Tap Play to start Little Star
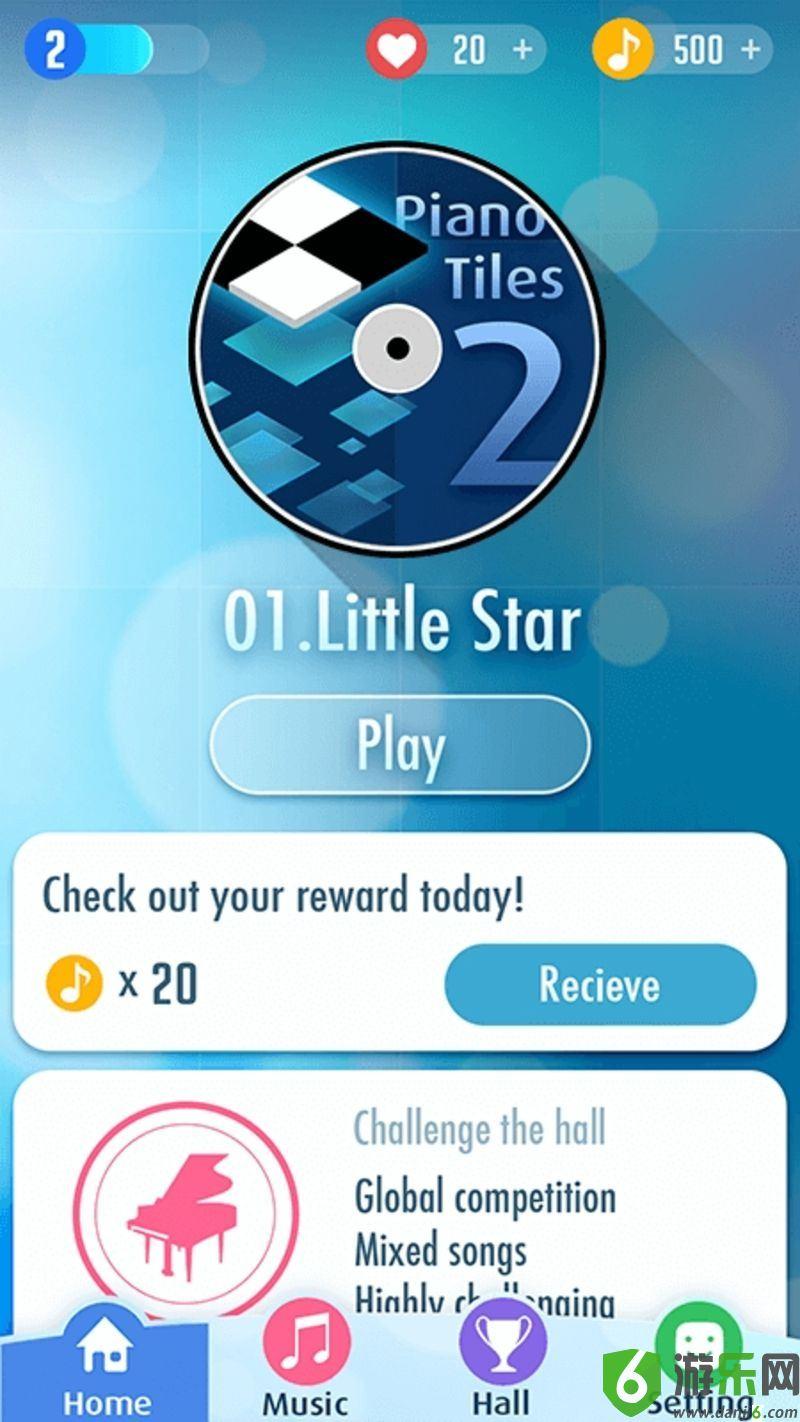 [400, 745]
